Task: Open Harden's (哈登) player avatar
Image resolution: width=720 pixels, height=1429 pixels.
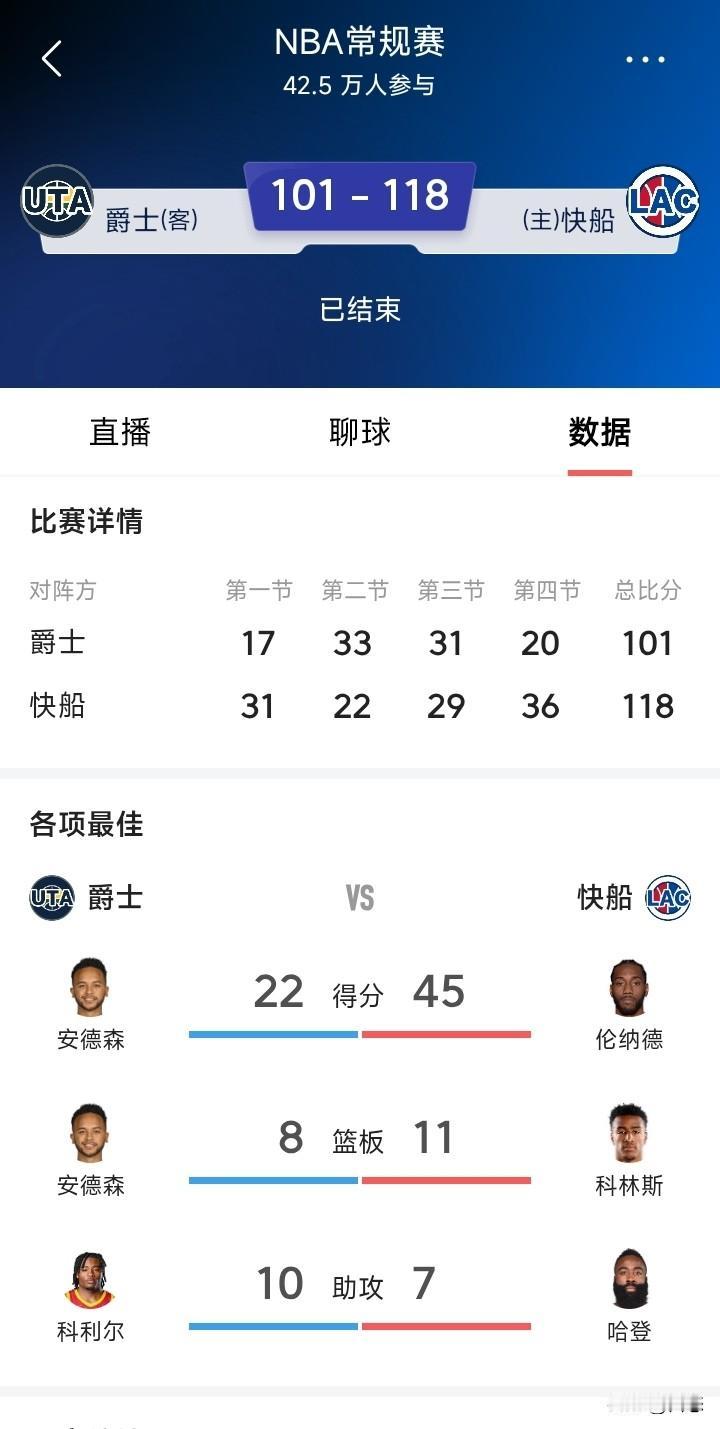Action: coord(628,1280)
